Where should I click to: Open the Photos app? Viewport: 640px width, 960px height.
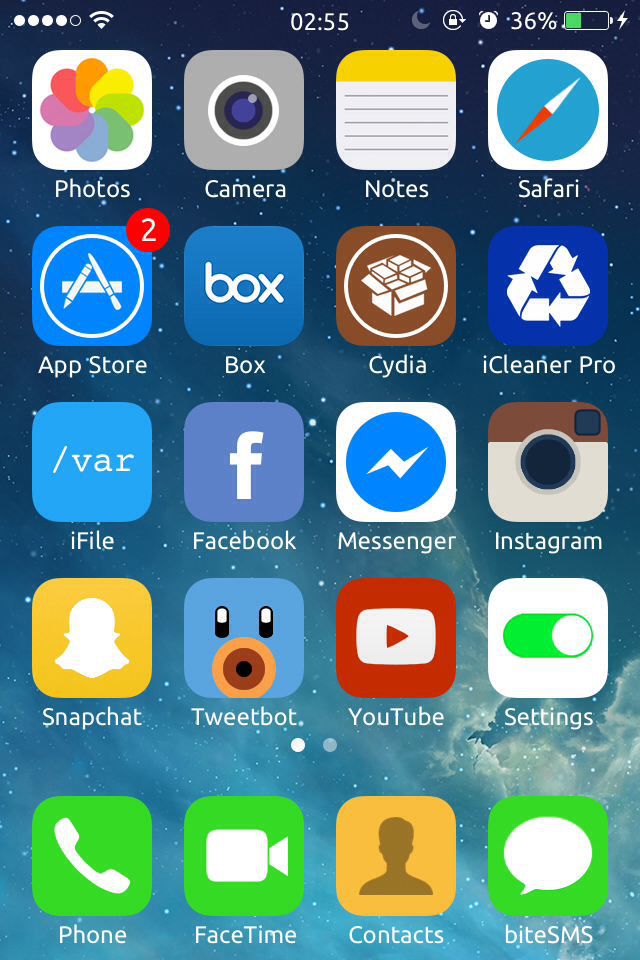tap(92, 110)
